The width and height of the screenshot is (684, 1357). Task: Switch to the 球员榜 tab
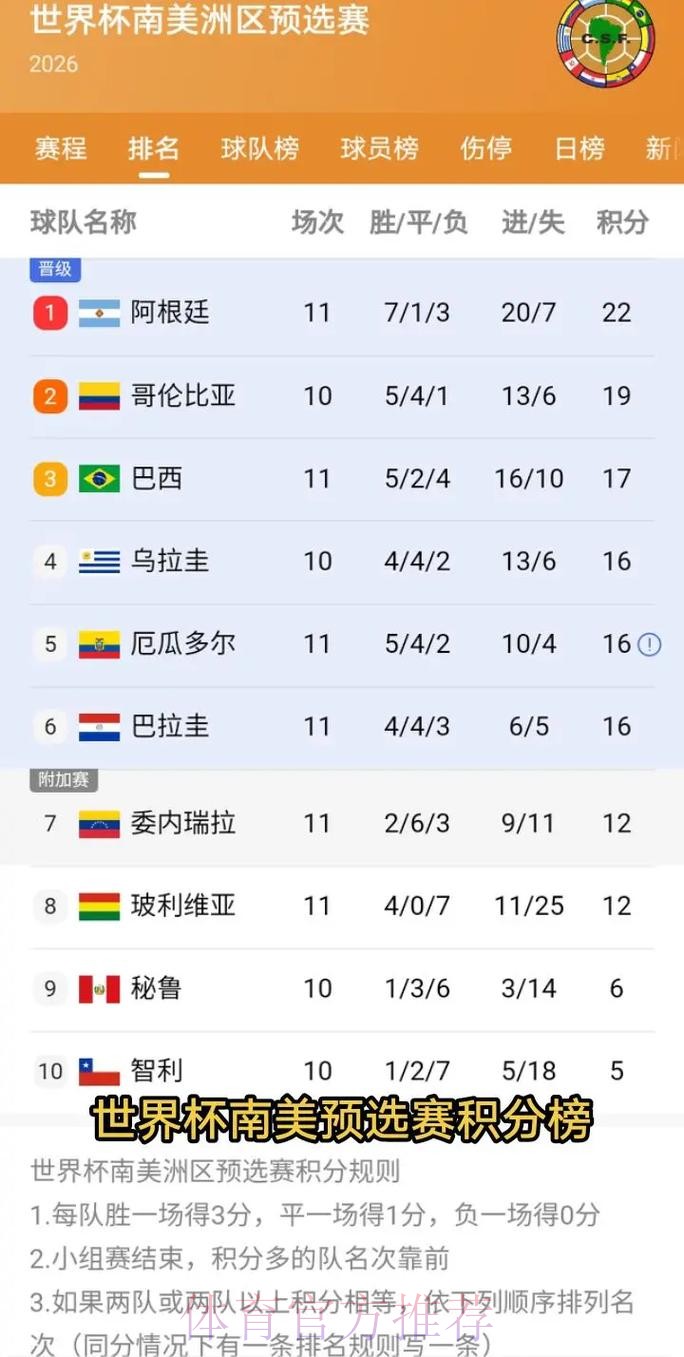click(x=379, y=149)
